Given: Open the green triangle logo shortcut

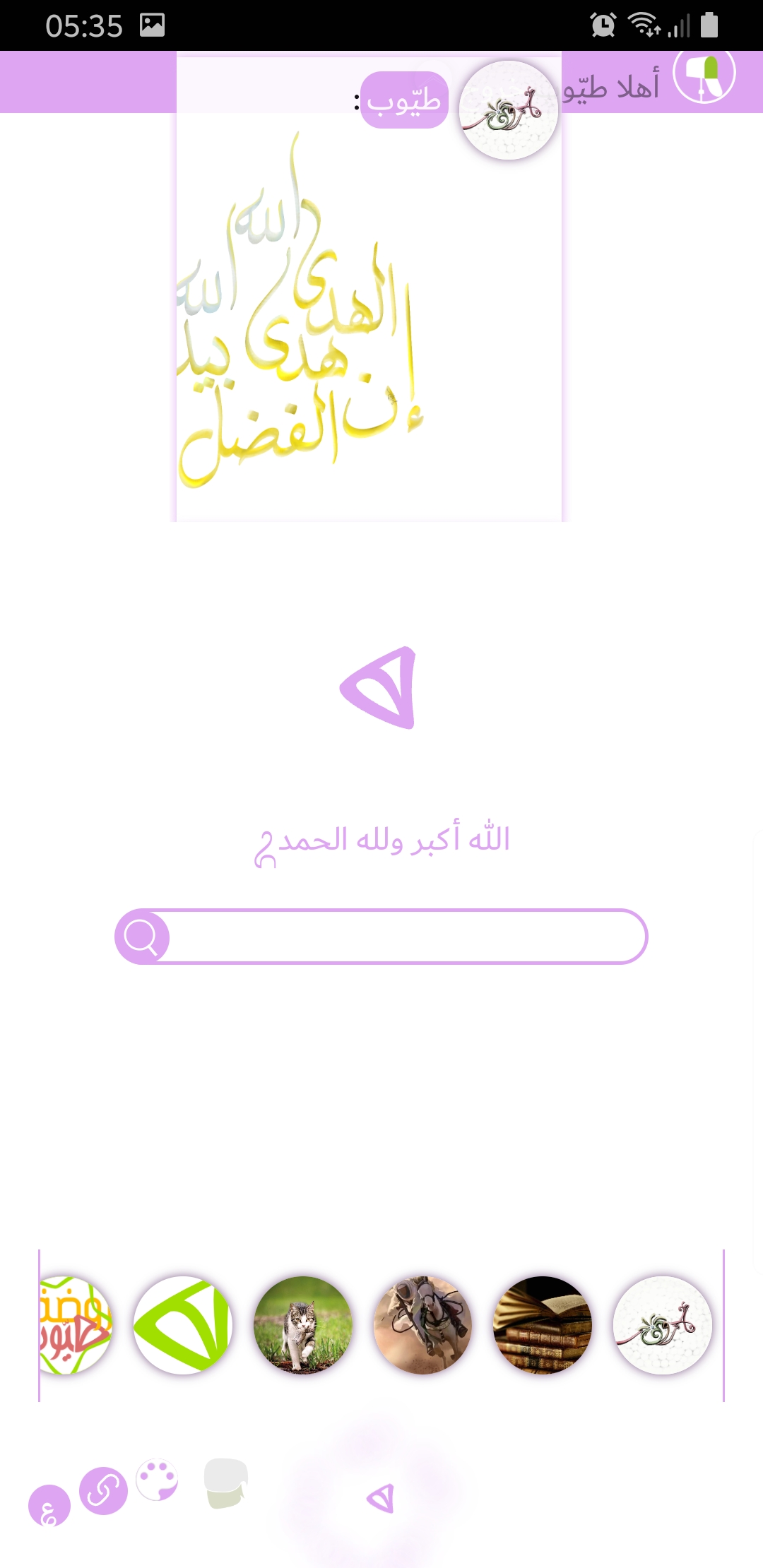Looking at the screenshot, I should click(x=183, y=1325).
